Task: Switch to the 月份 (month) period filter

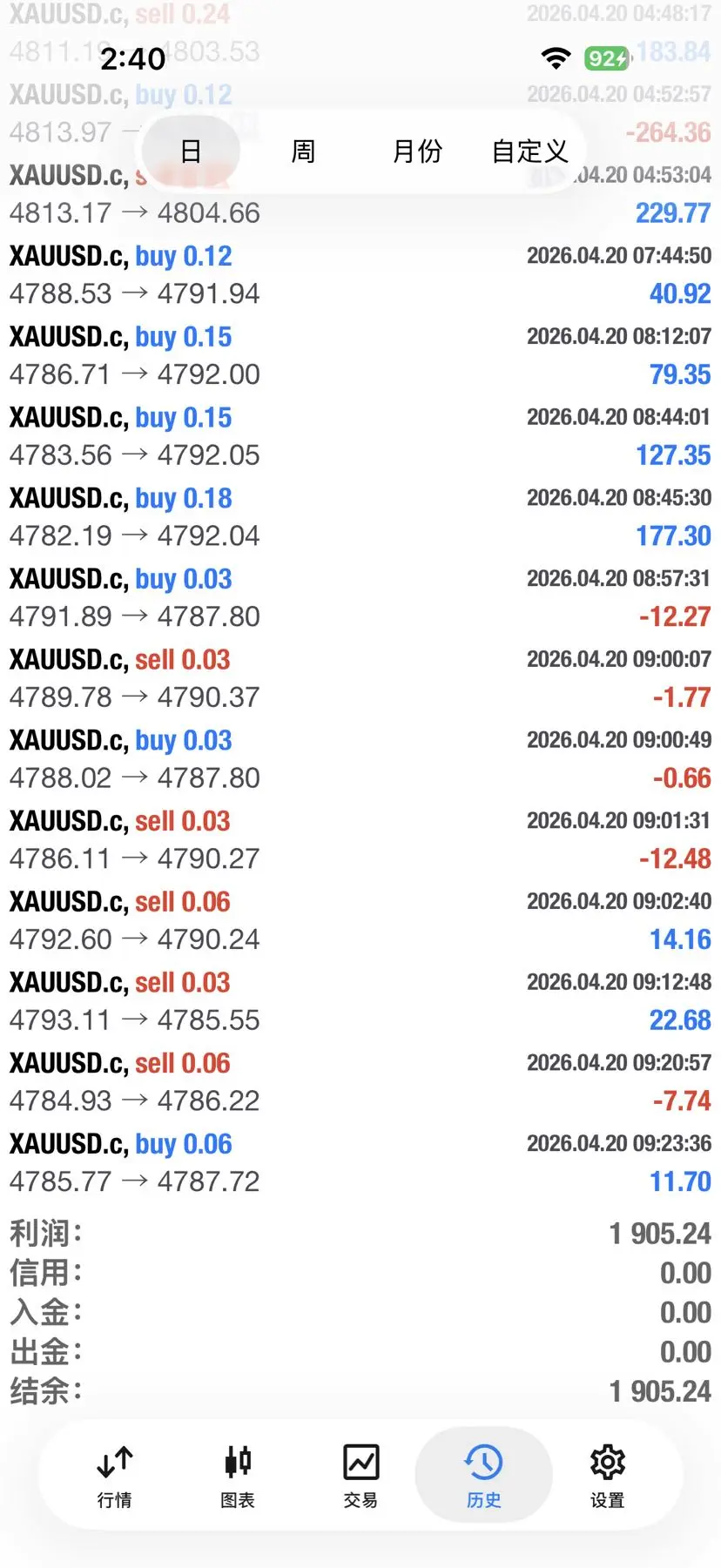Action: tap(417, 151)
